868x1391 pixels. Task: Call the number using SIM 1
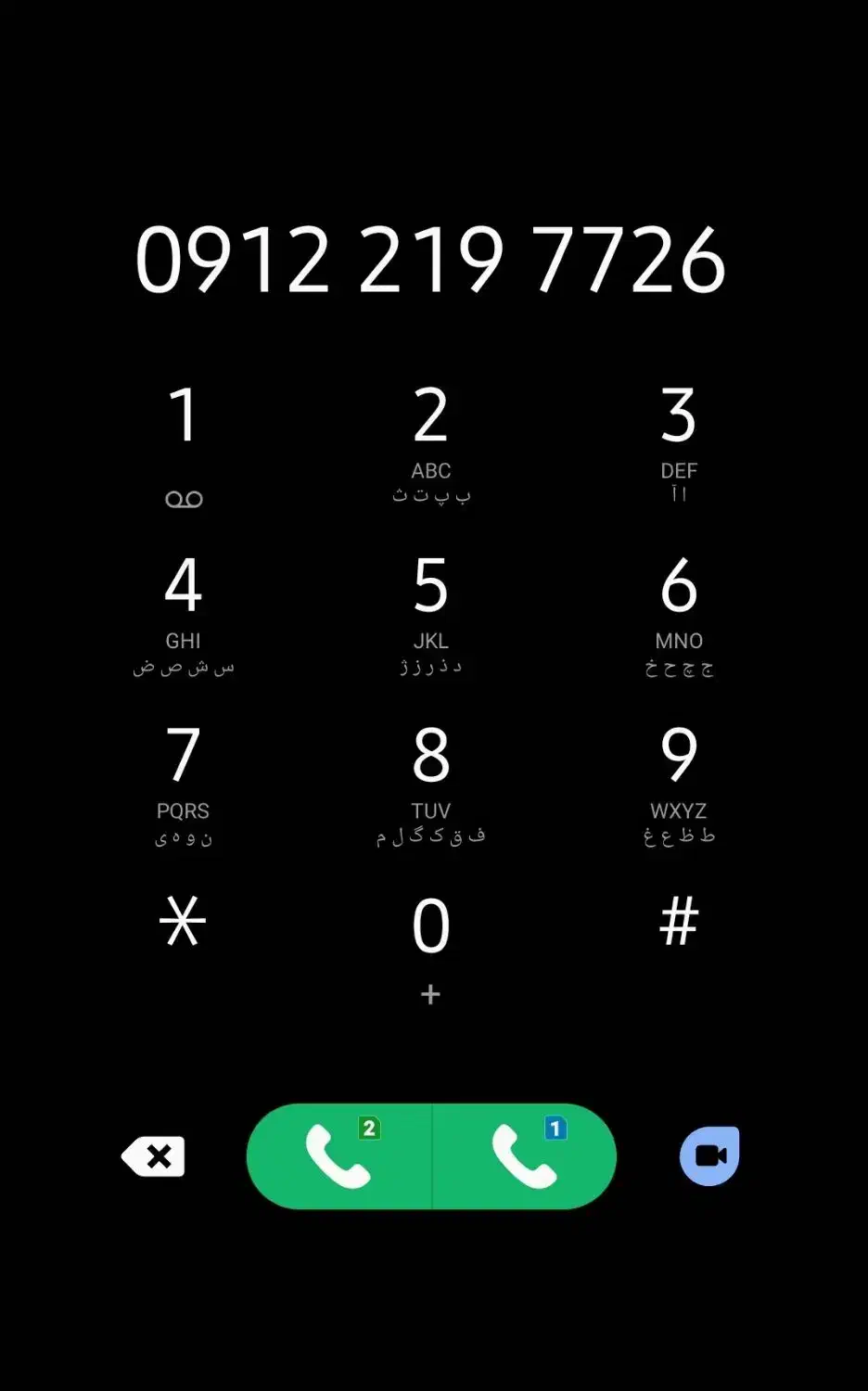(x=525, y=1156)
